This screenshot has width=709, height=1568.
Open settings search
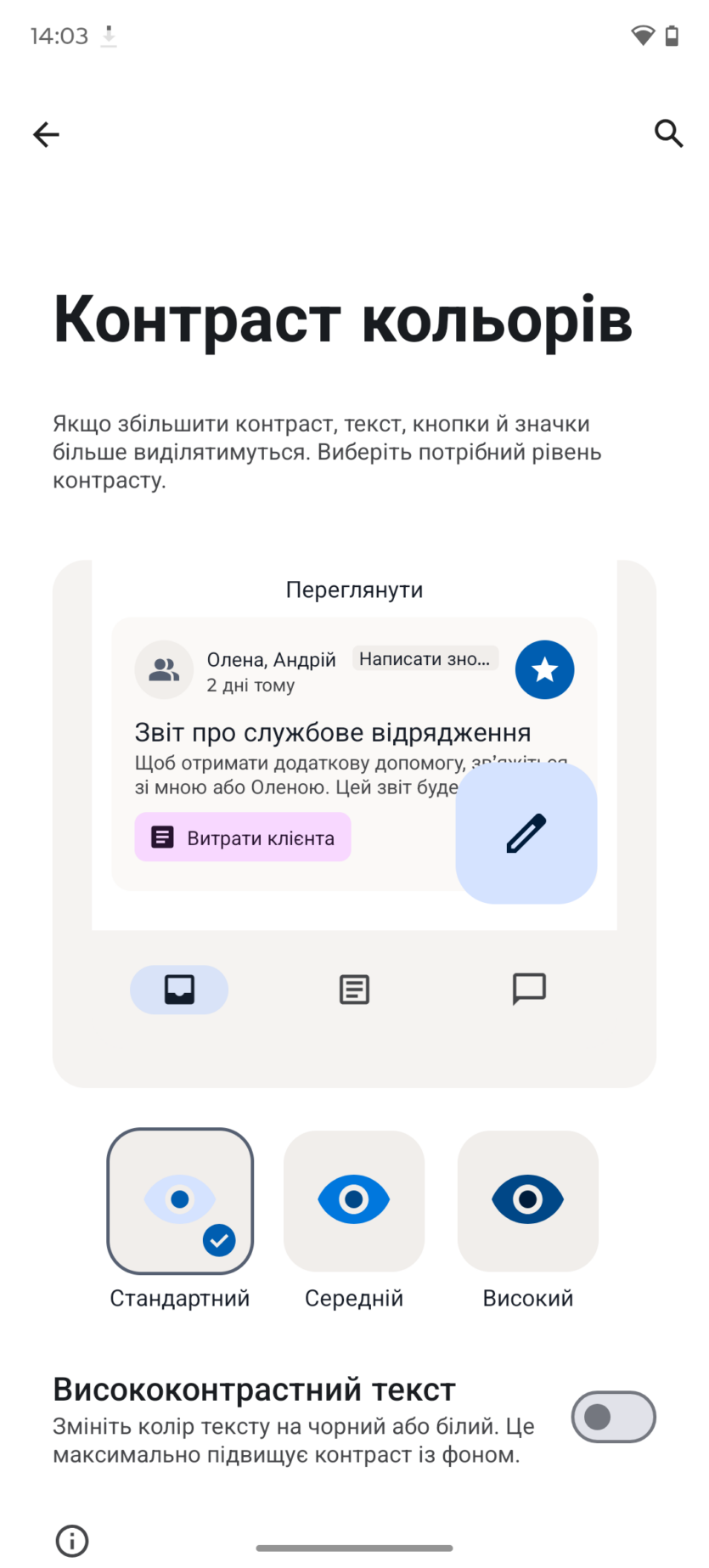point(668,133)
